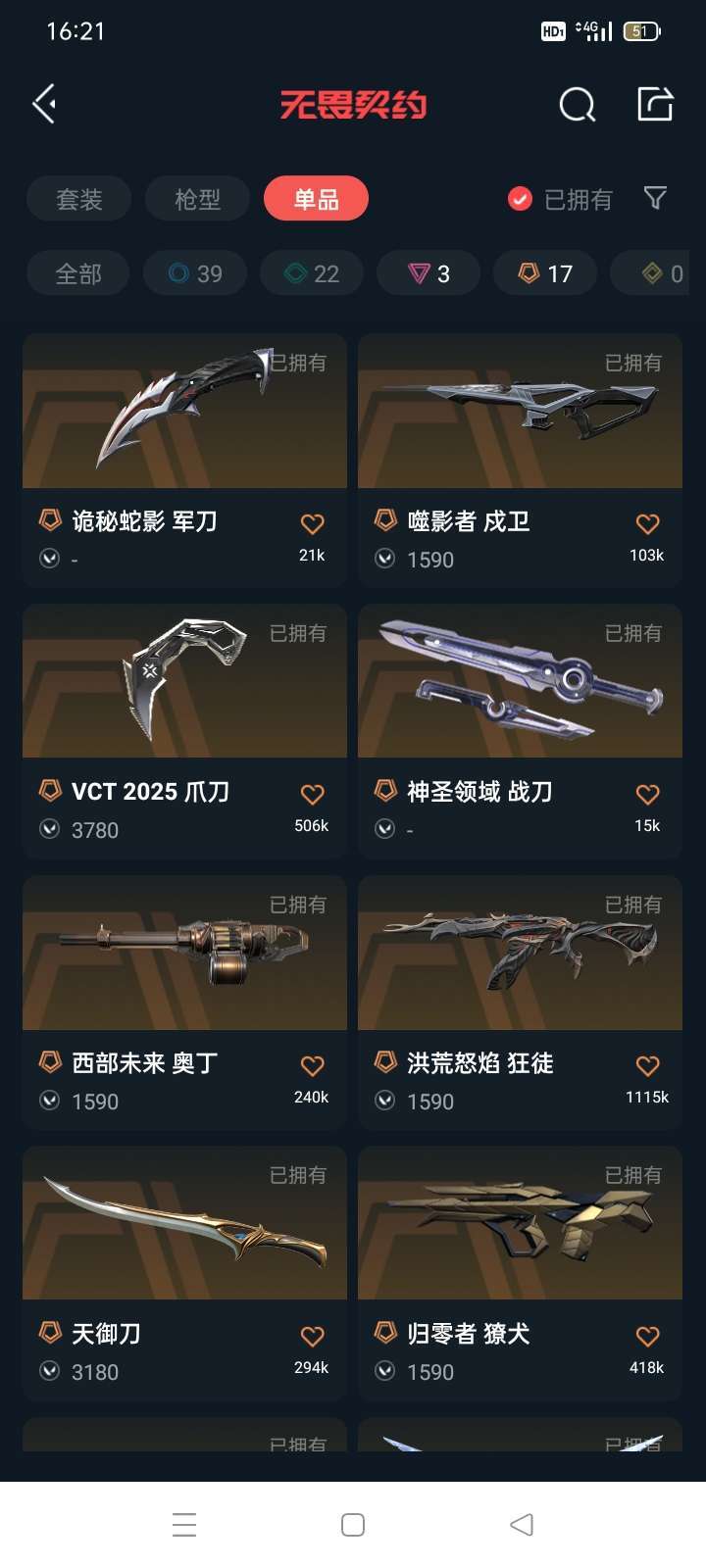This screenshot has height=1568, width=706.
Task: Switch to the 枪型 tab
Action: [197, 199]
